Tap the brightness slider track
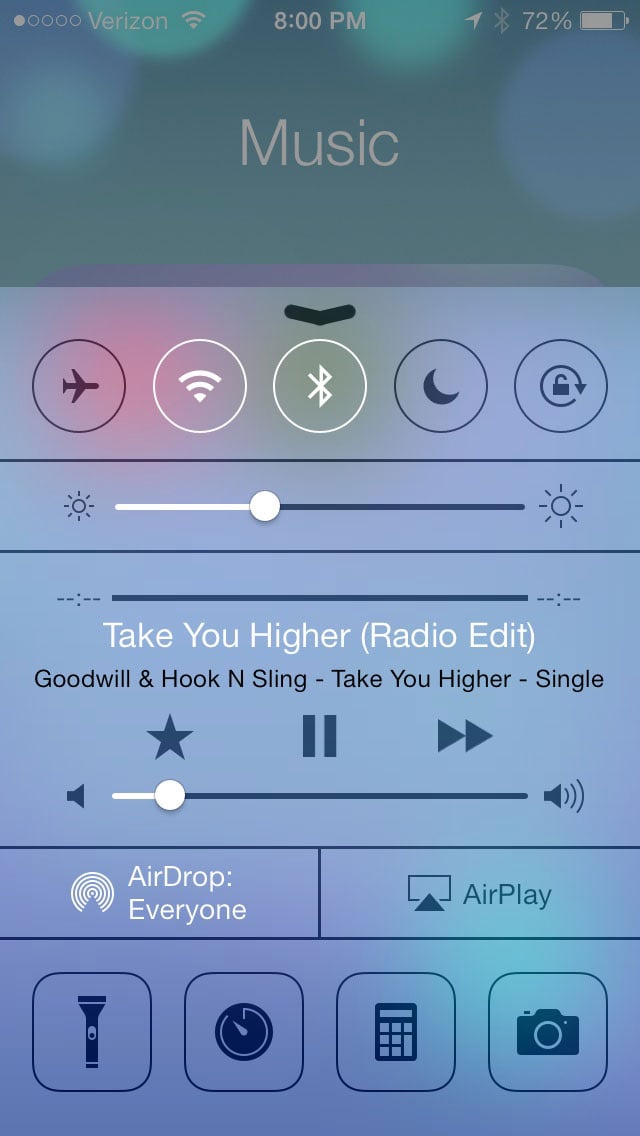Viewport: 640px width, 1136px height. click(x=320, y=506)
